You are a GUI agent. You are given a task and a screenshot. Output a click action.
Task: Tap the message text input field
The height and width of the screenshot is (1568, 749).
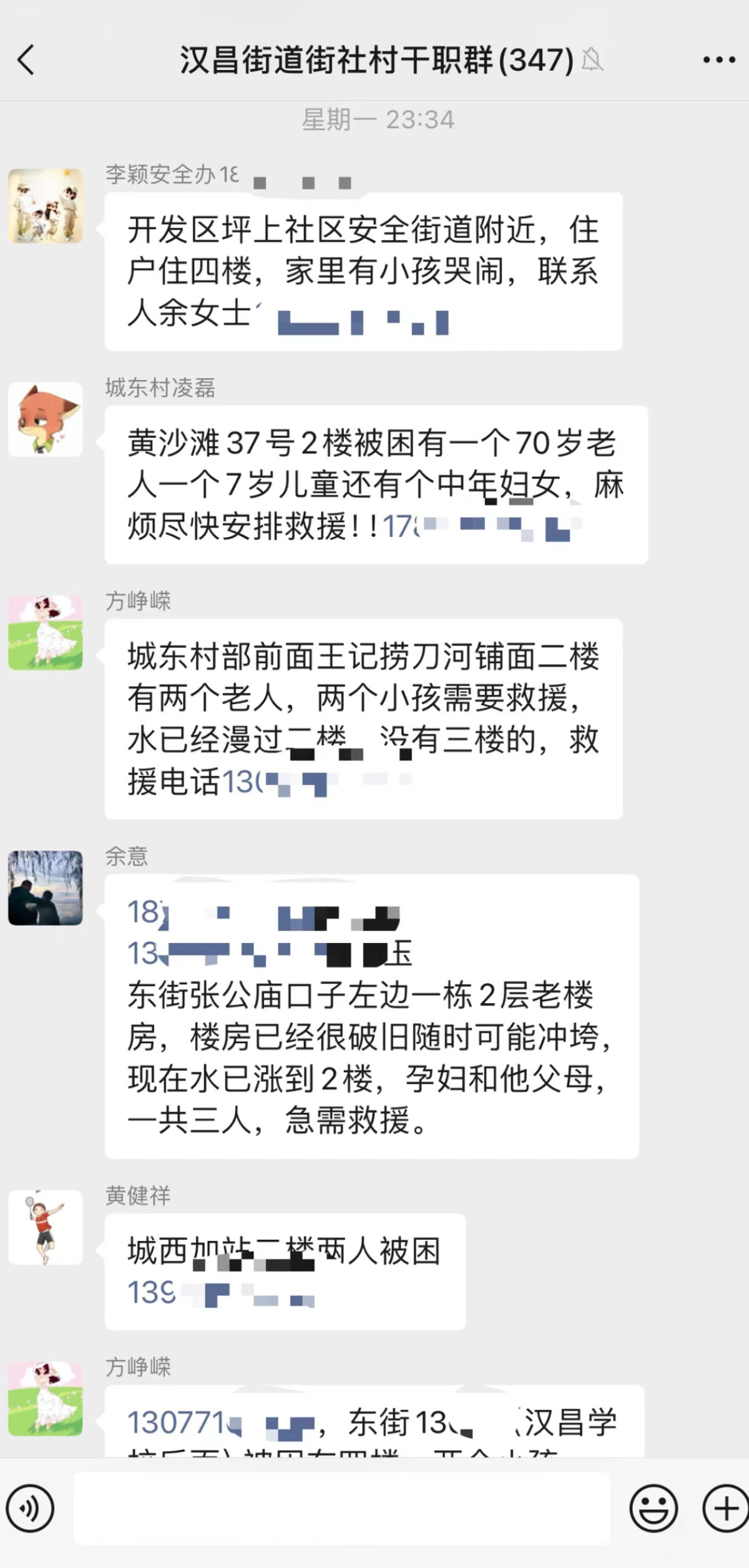[x=342, y=1509]
